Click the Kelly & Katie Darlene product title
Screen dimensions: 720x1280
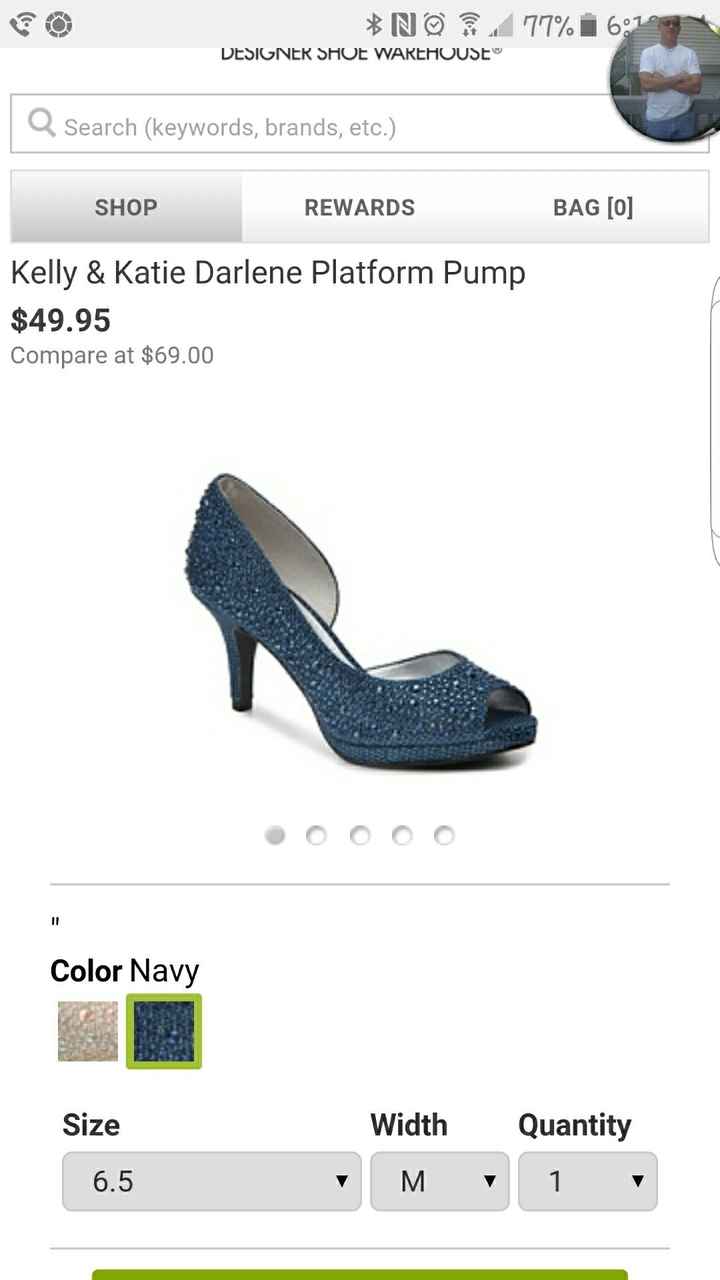point(267,272)
